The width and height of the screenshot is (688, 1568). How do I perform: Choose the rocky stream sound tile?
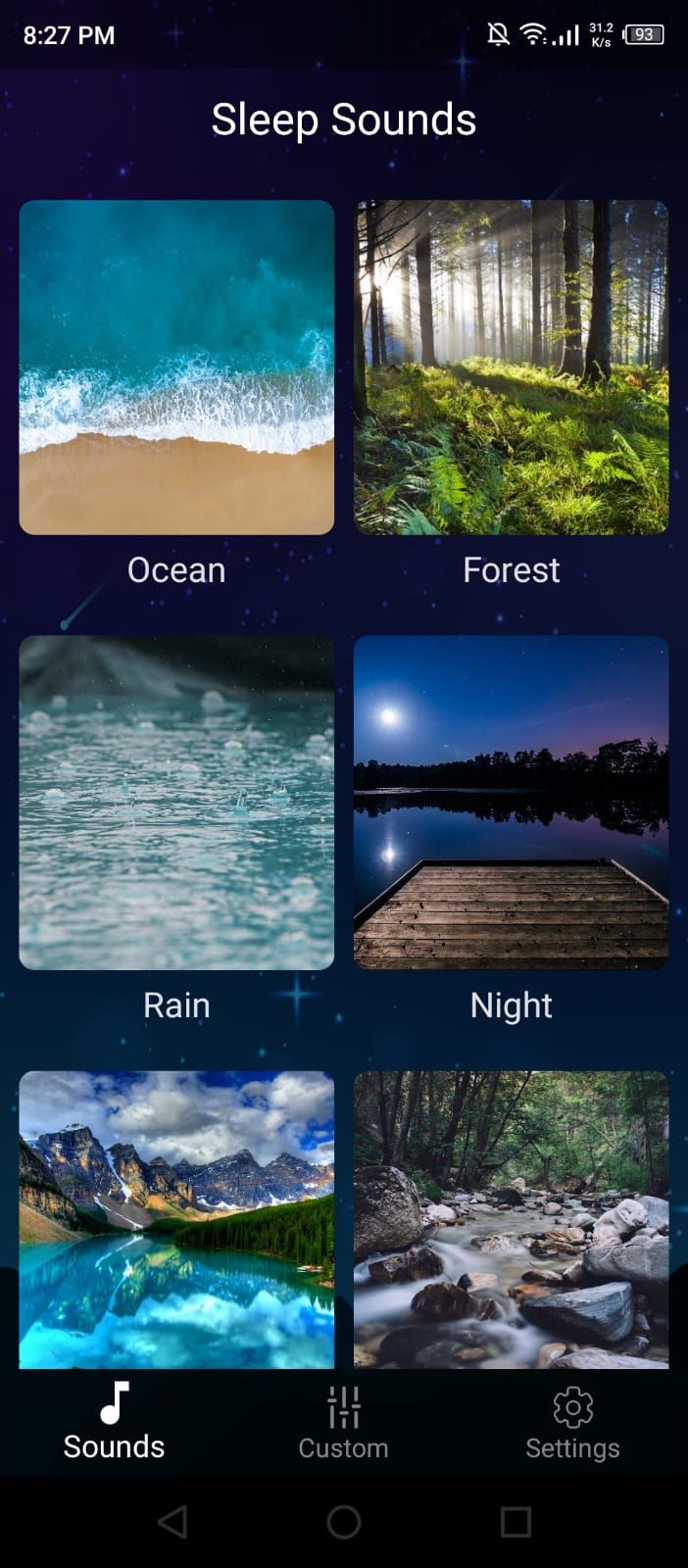pyautogui.click(x=511, y=1219)
